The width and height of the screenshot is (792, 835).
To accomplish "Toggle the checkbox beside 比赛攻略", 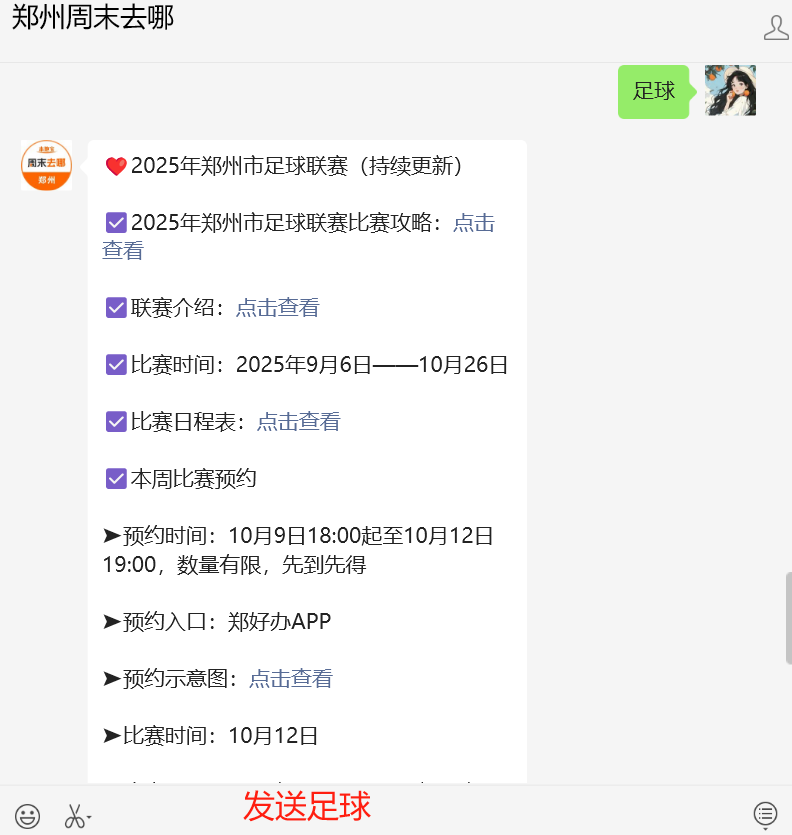I will [x=116, y=222].
